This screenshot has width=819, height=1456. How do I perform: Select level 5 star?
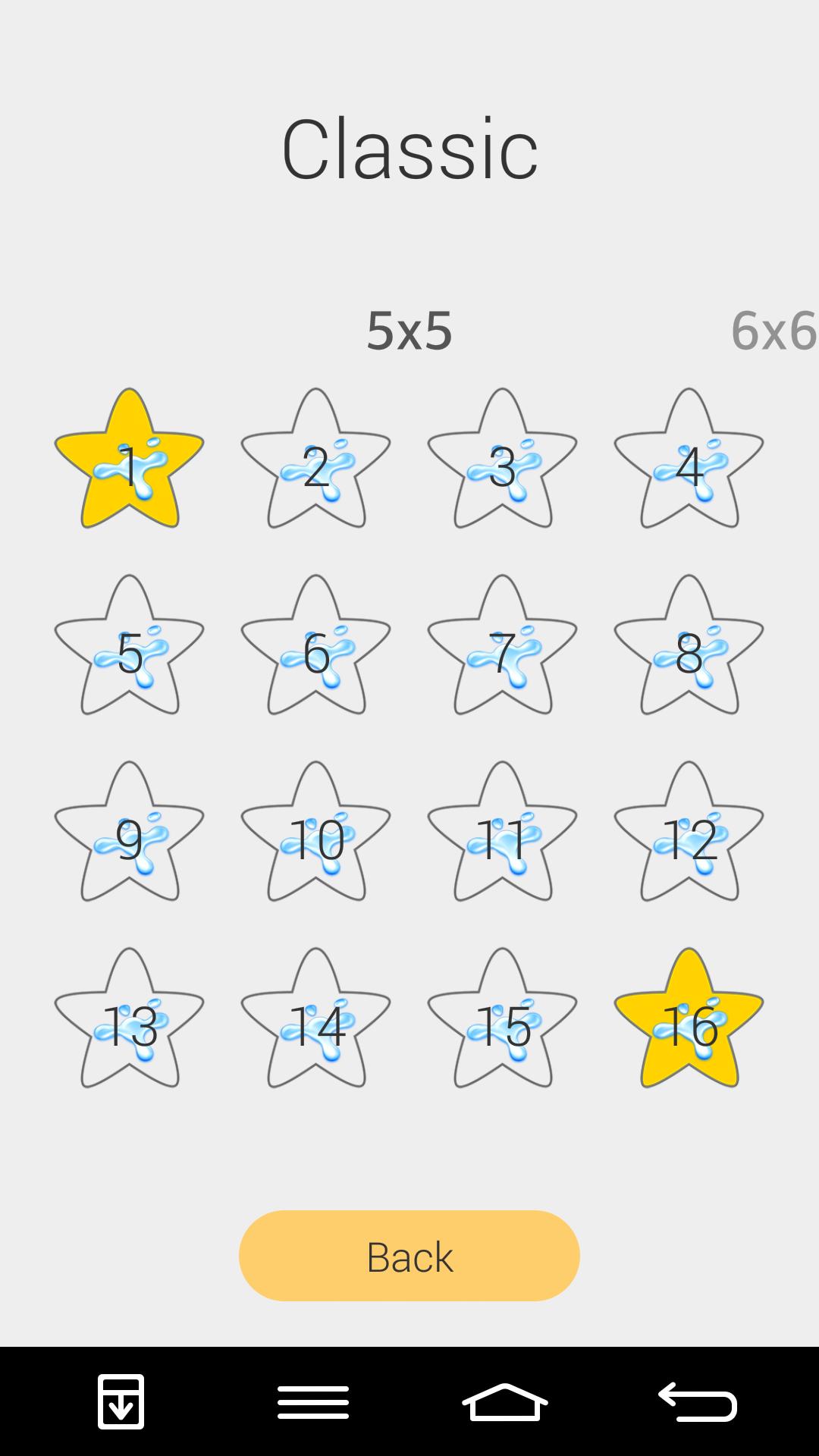[129, 652]
